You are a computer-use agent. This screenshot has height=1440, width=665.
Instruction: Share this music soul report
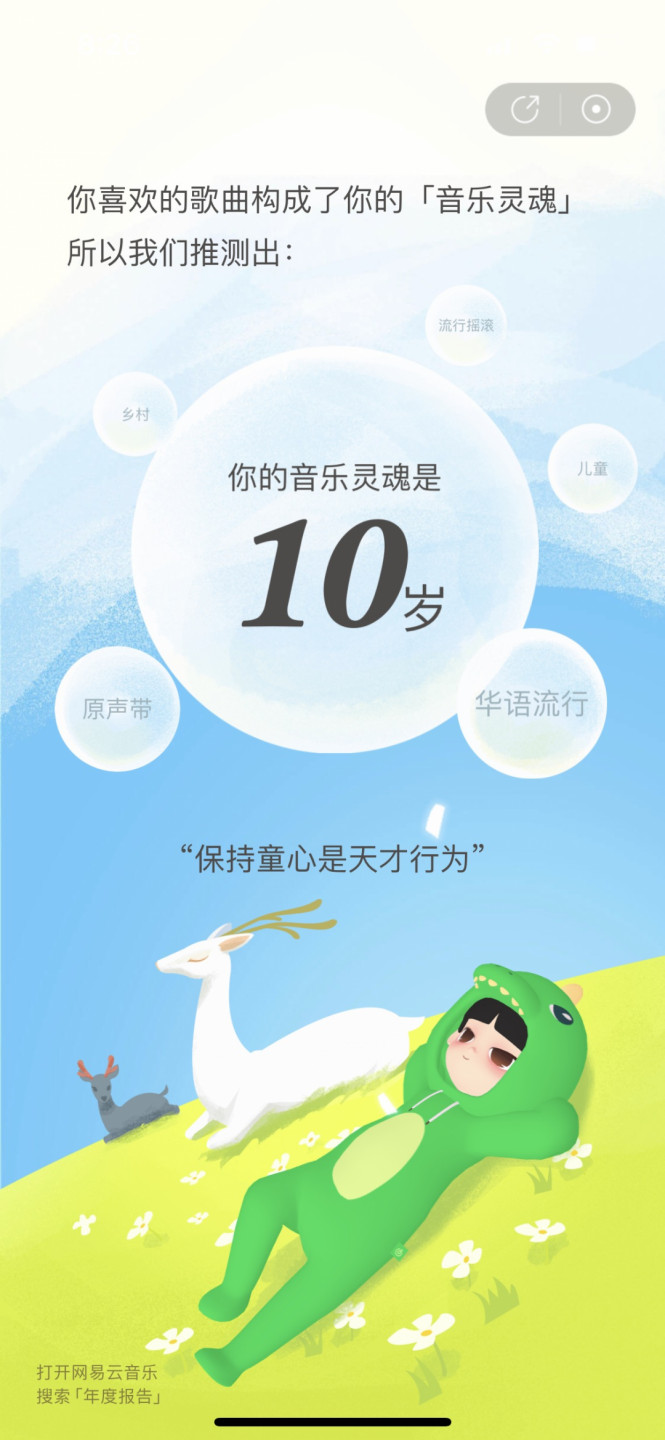pos(525,109)
